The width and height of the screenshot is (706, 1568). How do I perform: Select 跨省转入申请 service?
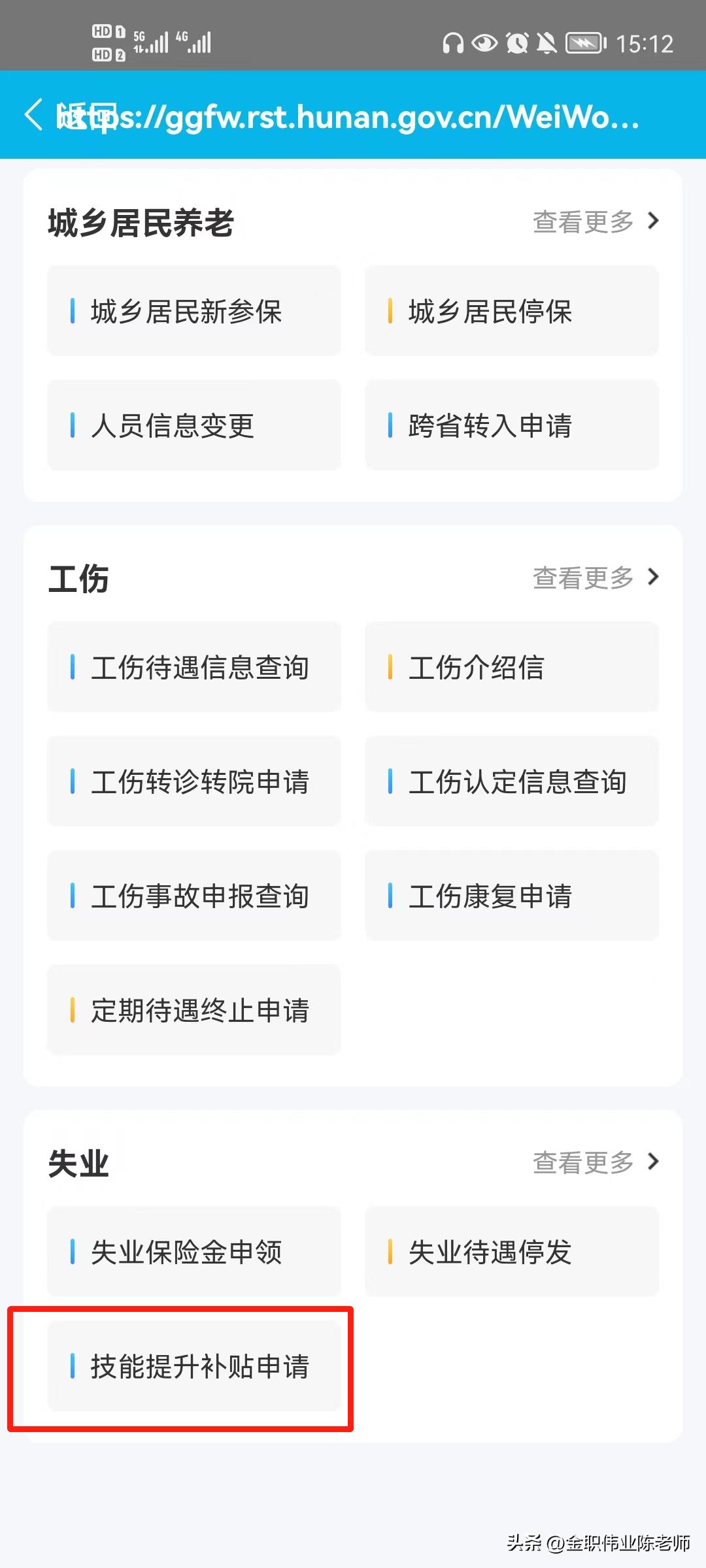pos(511,426)
